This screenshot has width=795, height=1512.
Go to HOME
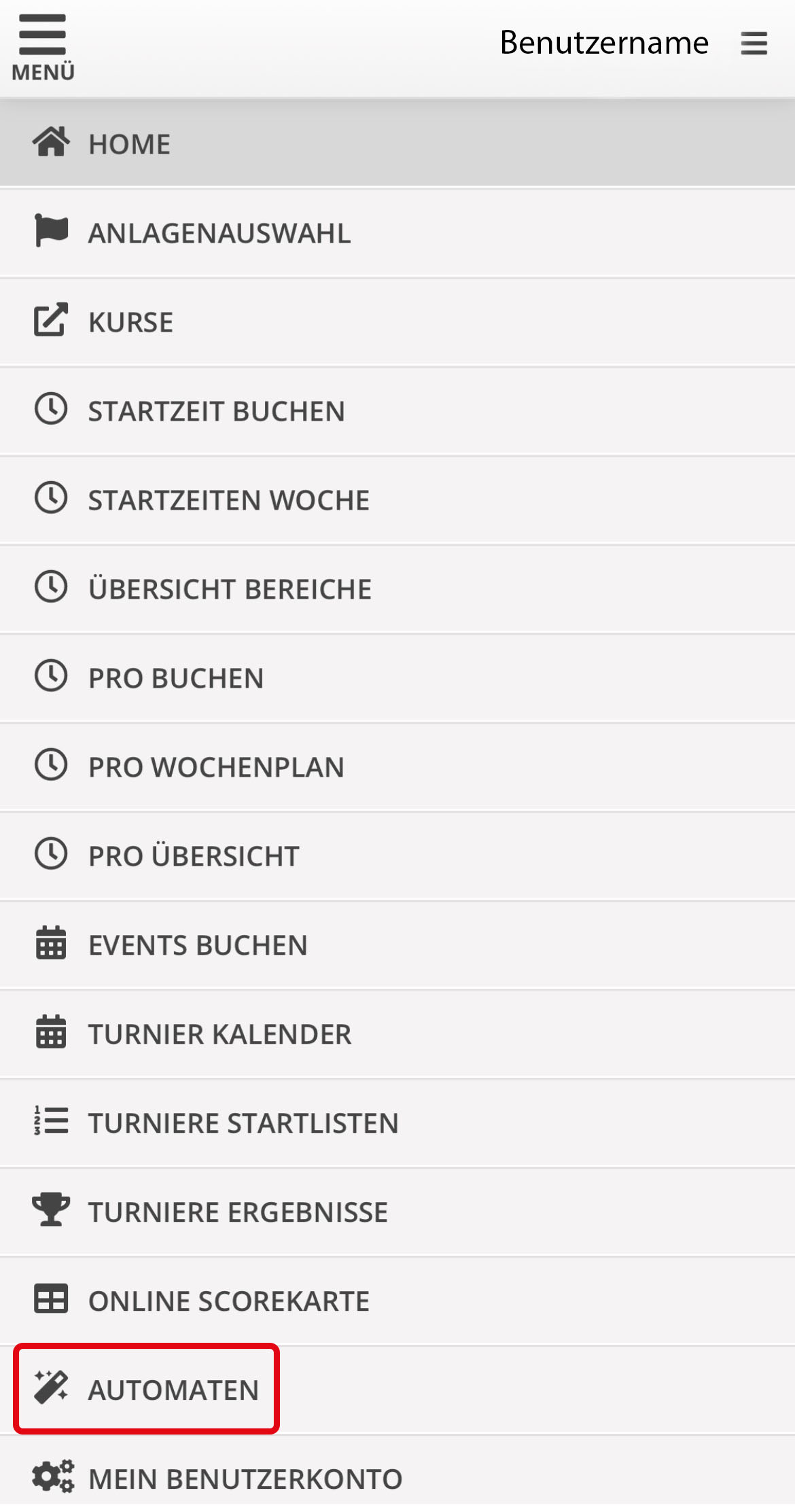click(x=129, y=144)
